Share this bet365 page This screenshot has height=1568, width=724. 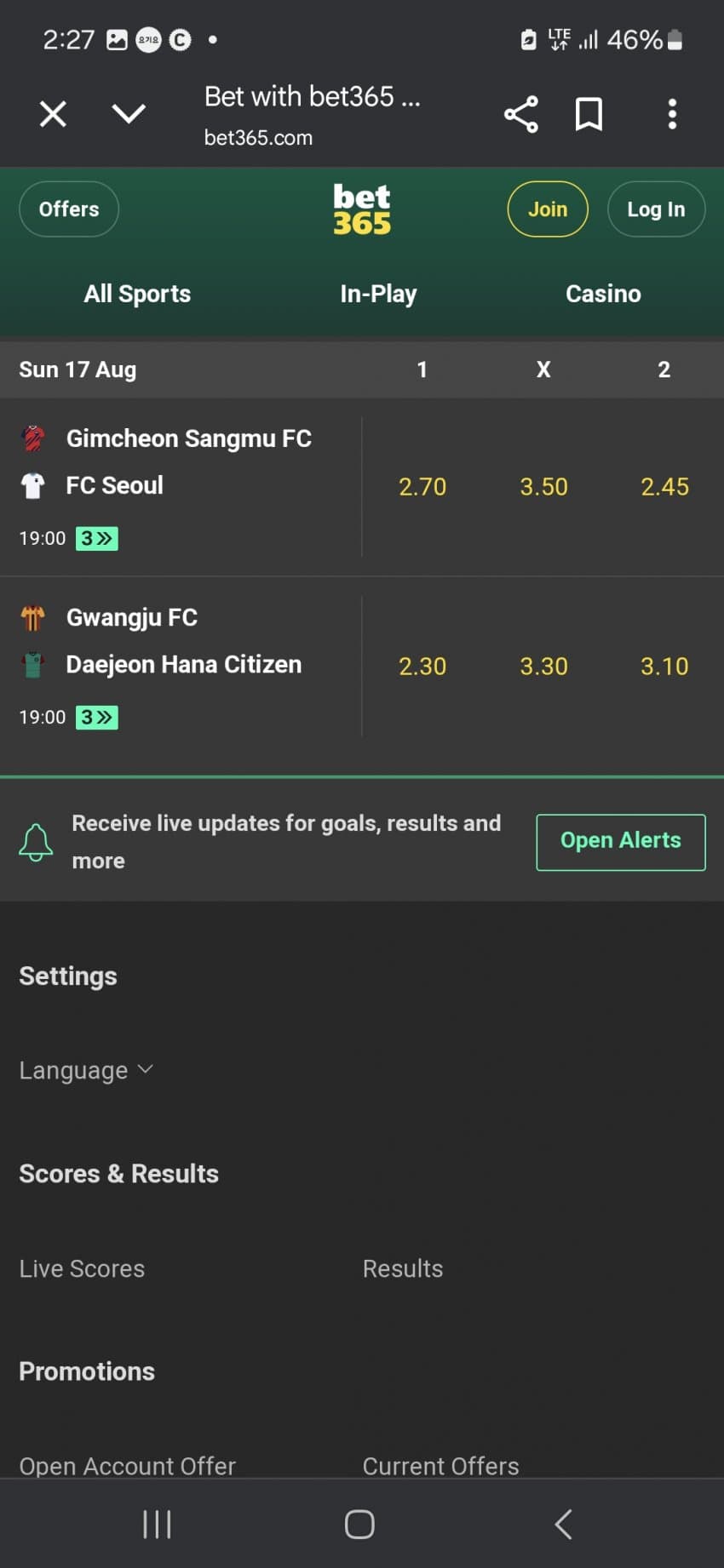[x=520, y=114]
